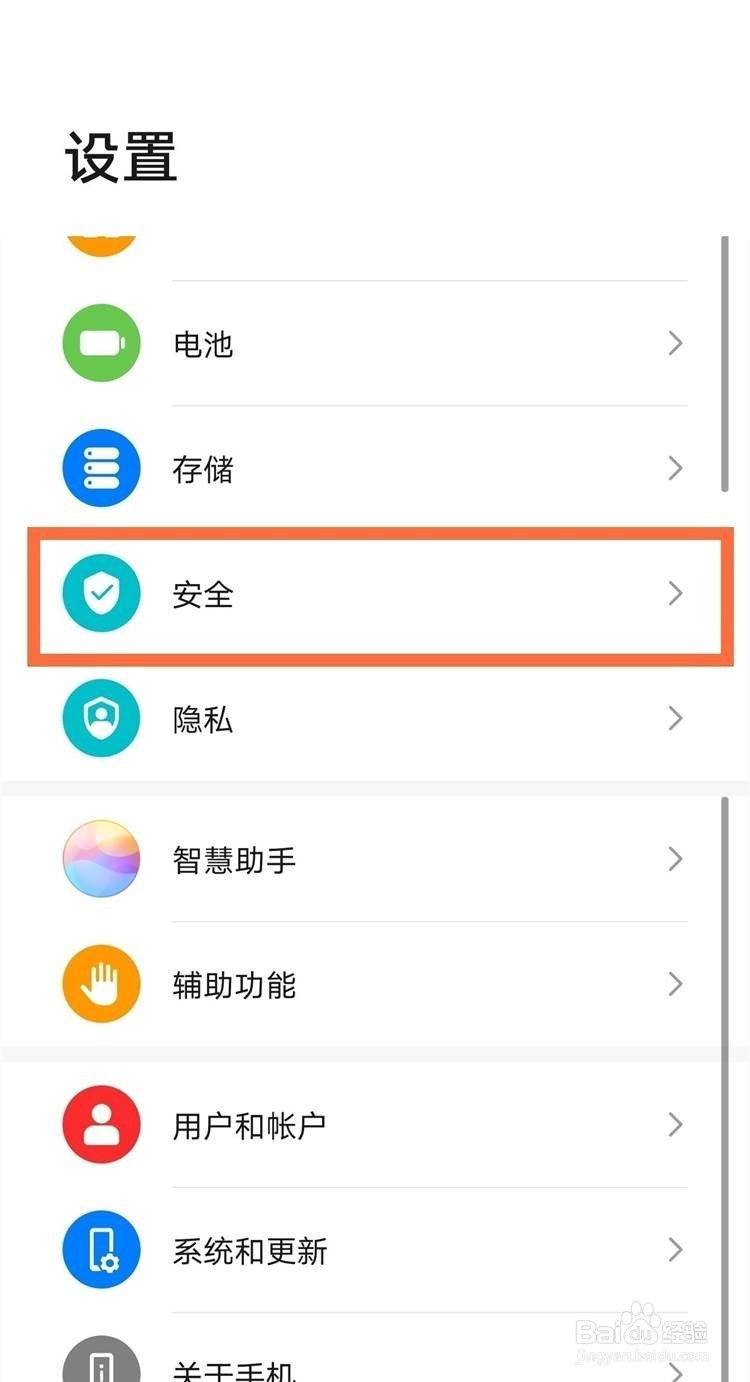Open the 系统和更新 settings entry
This screenshot has width=750, height=1382.
[375, 1249]
